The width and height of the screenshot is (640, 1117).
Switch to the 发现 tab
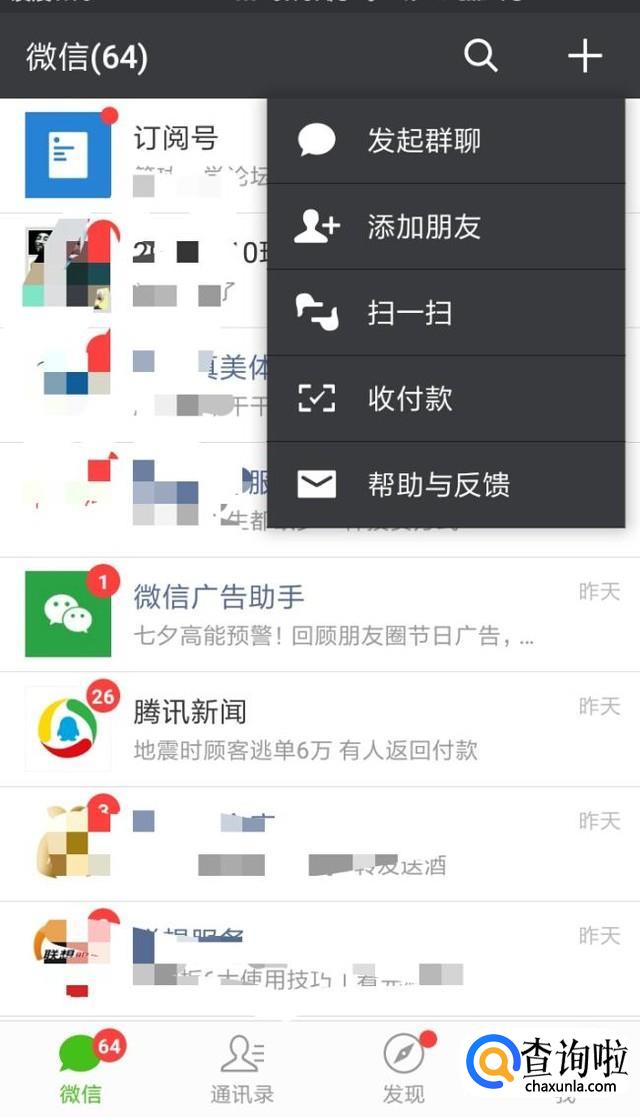pos(404,1068)
